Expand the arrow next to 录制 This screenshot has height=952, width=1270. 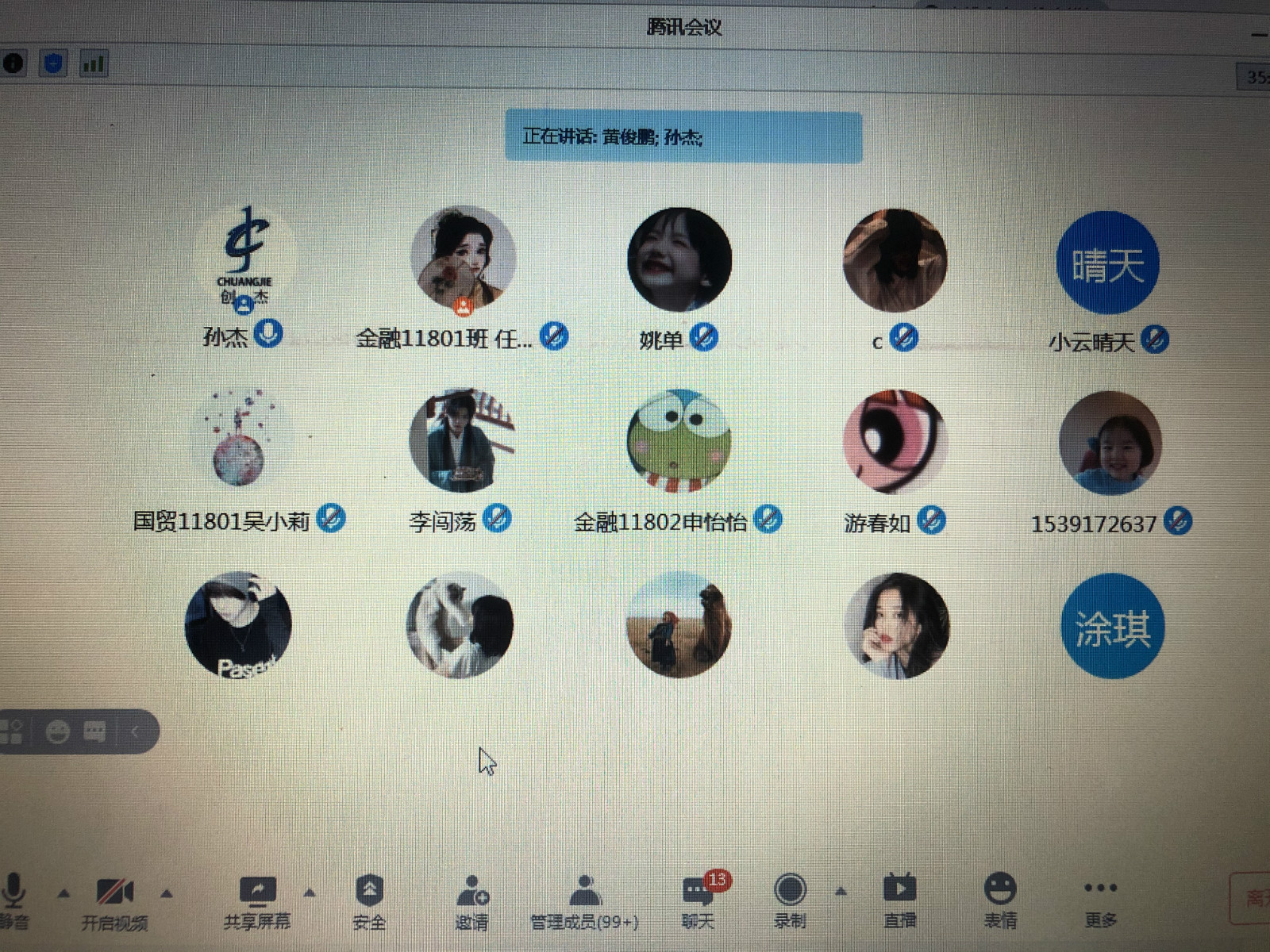coord(841,892)
